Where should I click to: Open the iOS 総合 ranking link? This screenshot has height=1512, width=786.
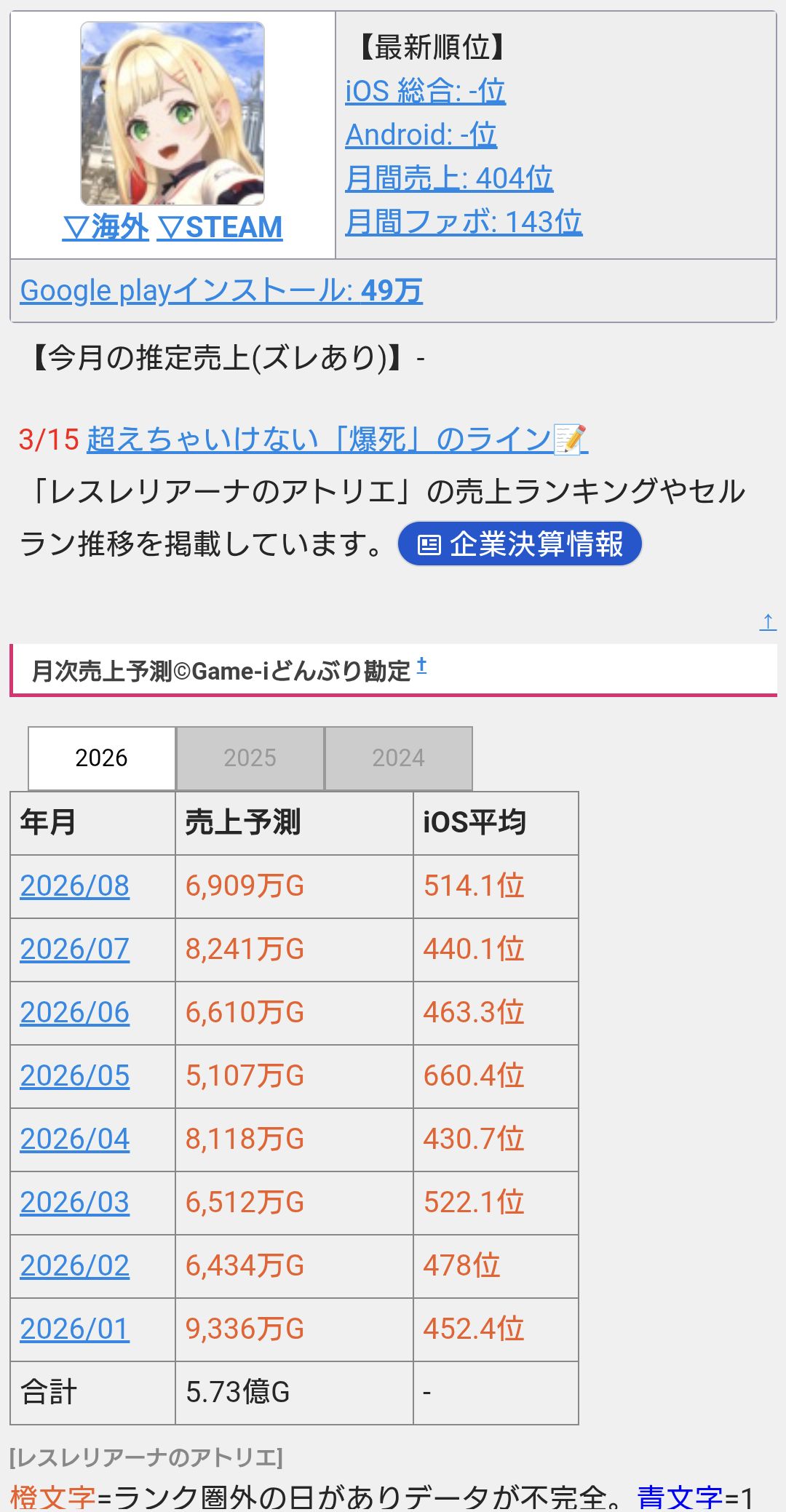pyautogui.click(x=425, y=91)
